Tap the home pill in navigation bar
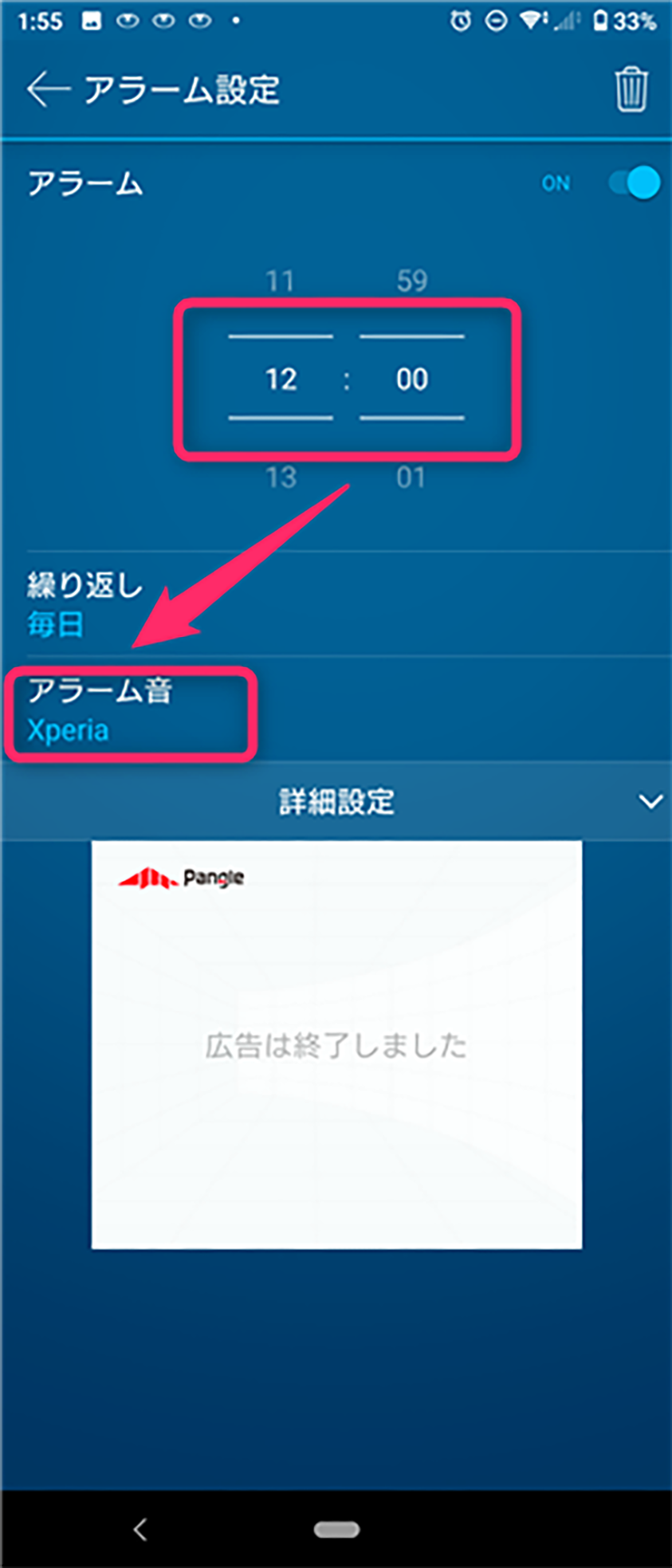 coord(336,1529)
